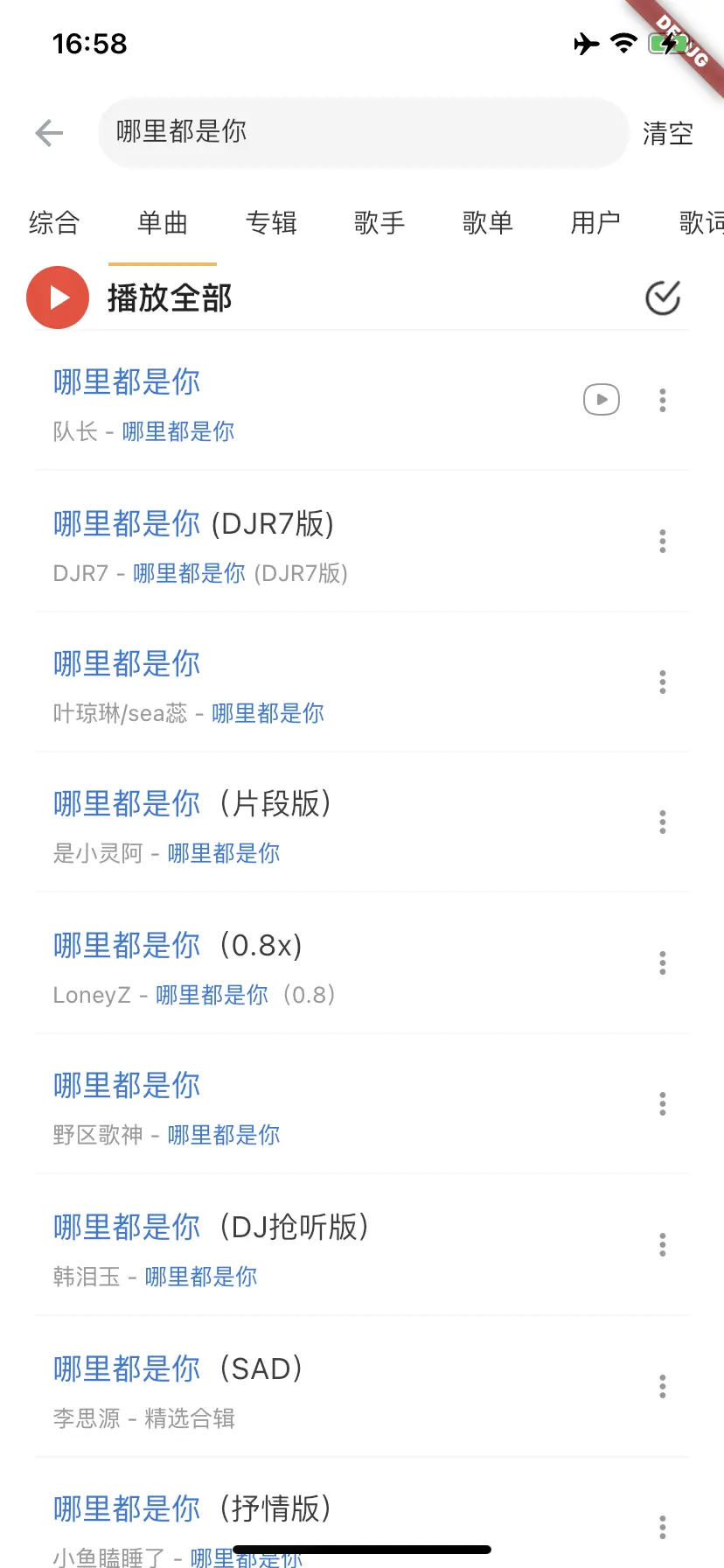Open more options for LoneyZ's 0.8x song
The image size is (724, 1568).
click(x=663, y=963)
